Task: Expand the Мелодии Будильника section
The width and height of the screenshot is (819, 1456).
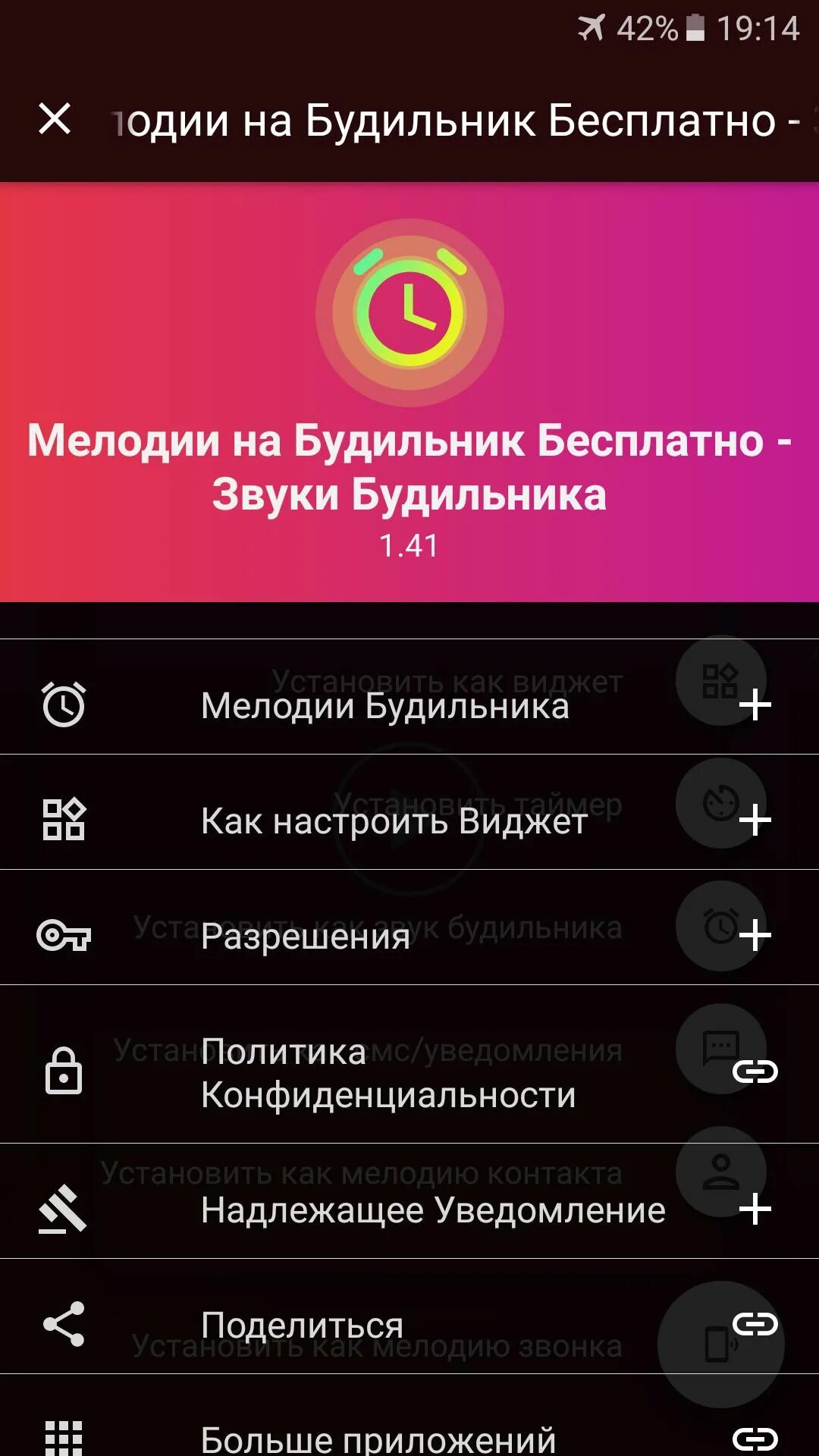Action: tap(755, 705)
